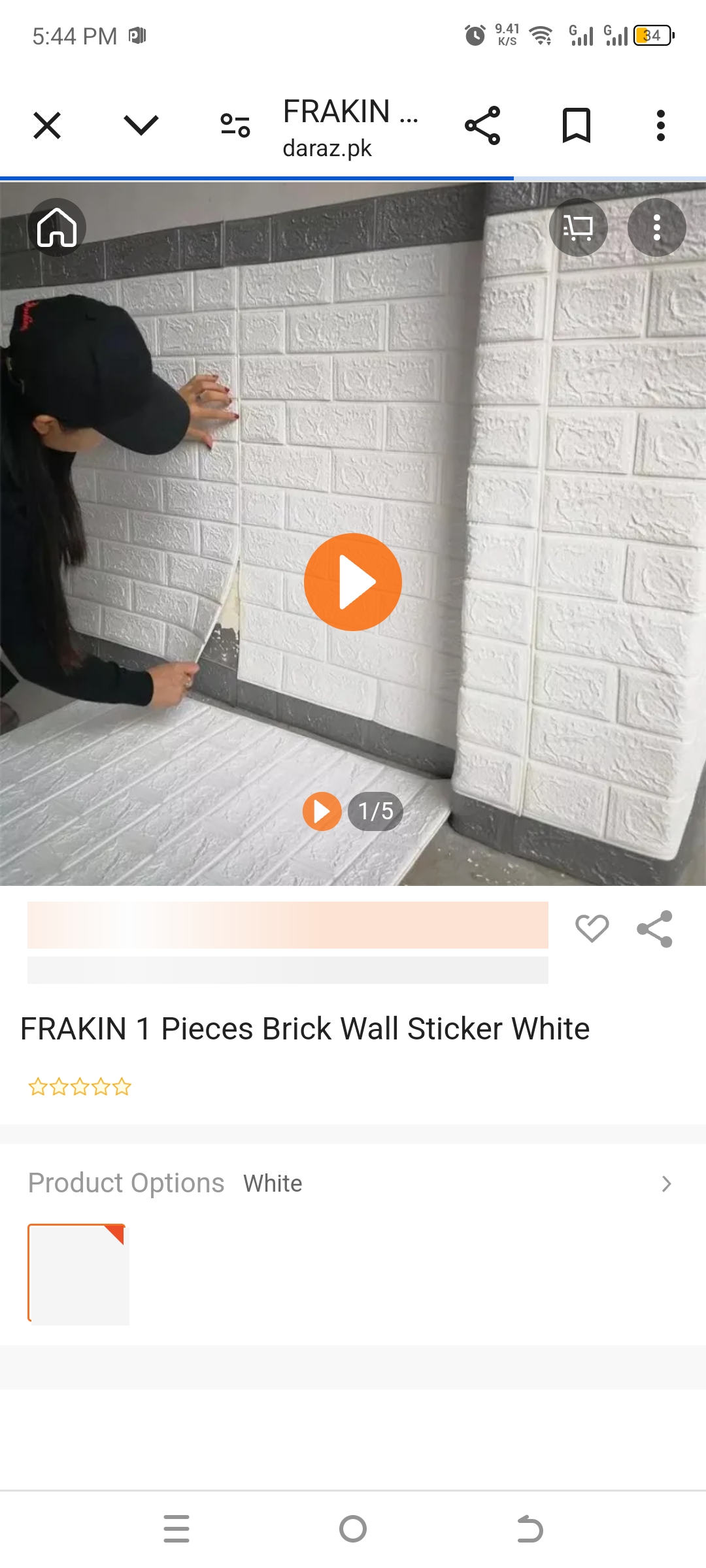Open the shopping cart icon
This screenshot has height=1568, width=706.
pyautogui.click(x=579, y=227)
